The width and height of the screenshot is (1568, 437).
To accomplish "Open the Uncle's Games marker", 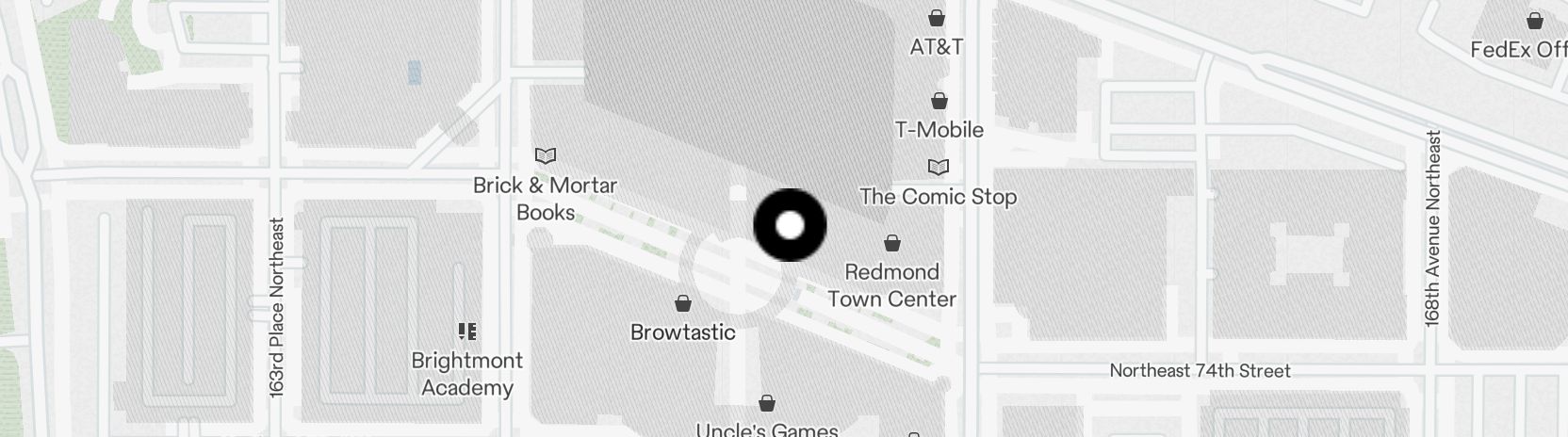I will coord(767,403).
